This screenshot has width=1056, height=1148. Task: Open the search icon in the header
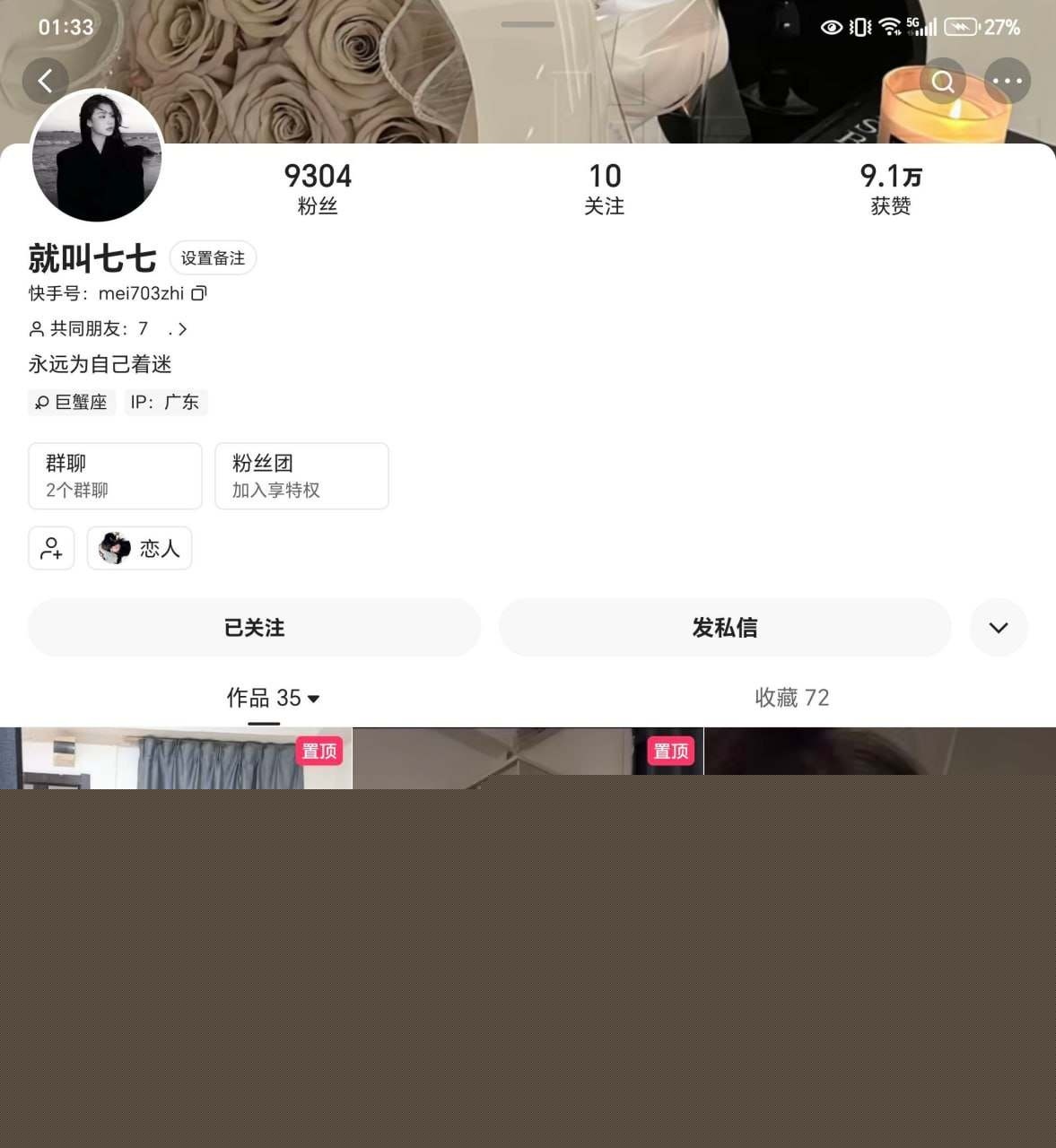click(x=943, y=82)
